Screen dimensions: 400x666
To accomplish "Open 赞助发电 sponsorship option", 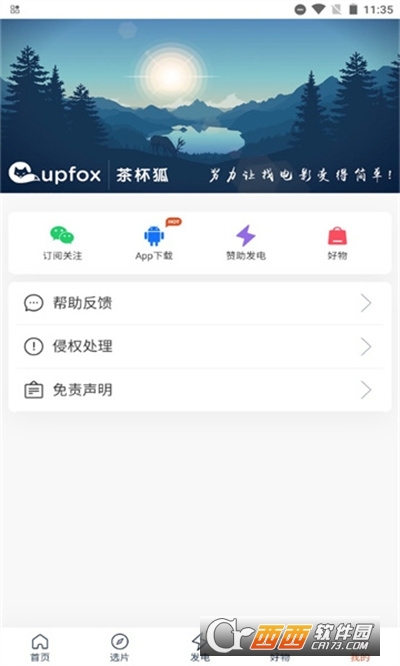I will [245, 243].
